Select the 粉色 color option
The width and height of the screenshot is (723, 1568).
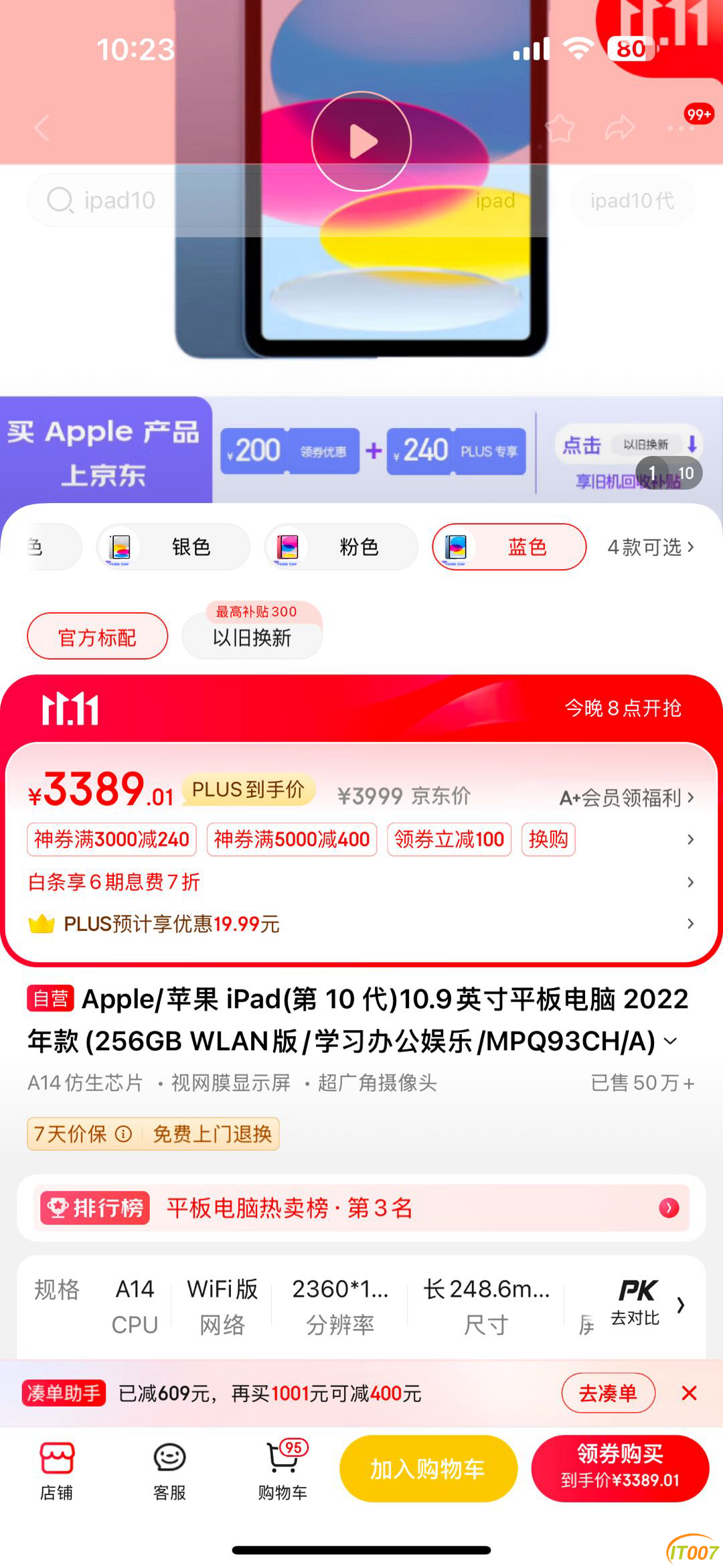click(x=341, y=547)
